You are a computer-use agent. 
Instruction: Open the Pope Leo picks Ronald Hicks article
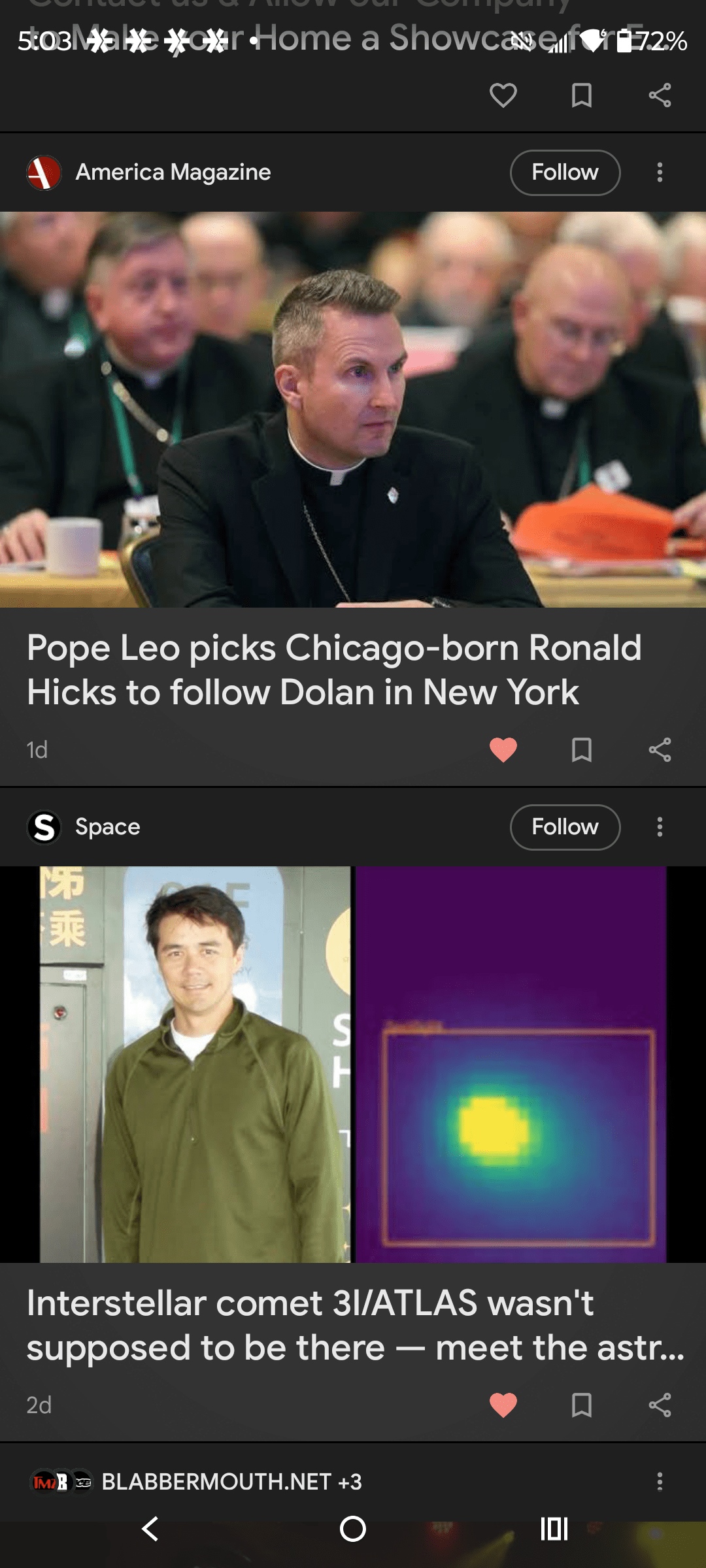tap(334, 670)
